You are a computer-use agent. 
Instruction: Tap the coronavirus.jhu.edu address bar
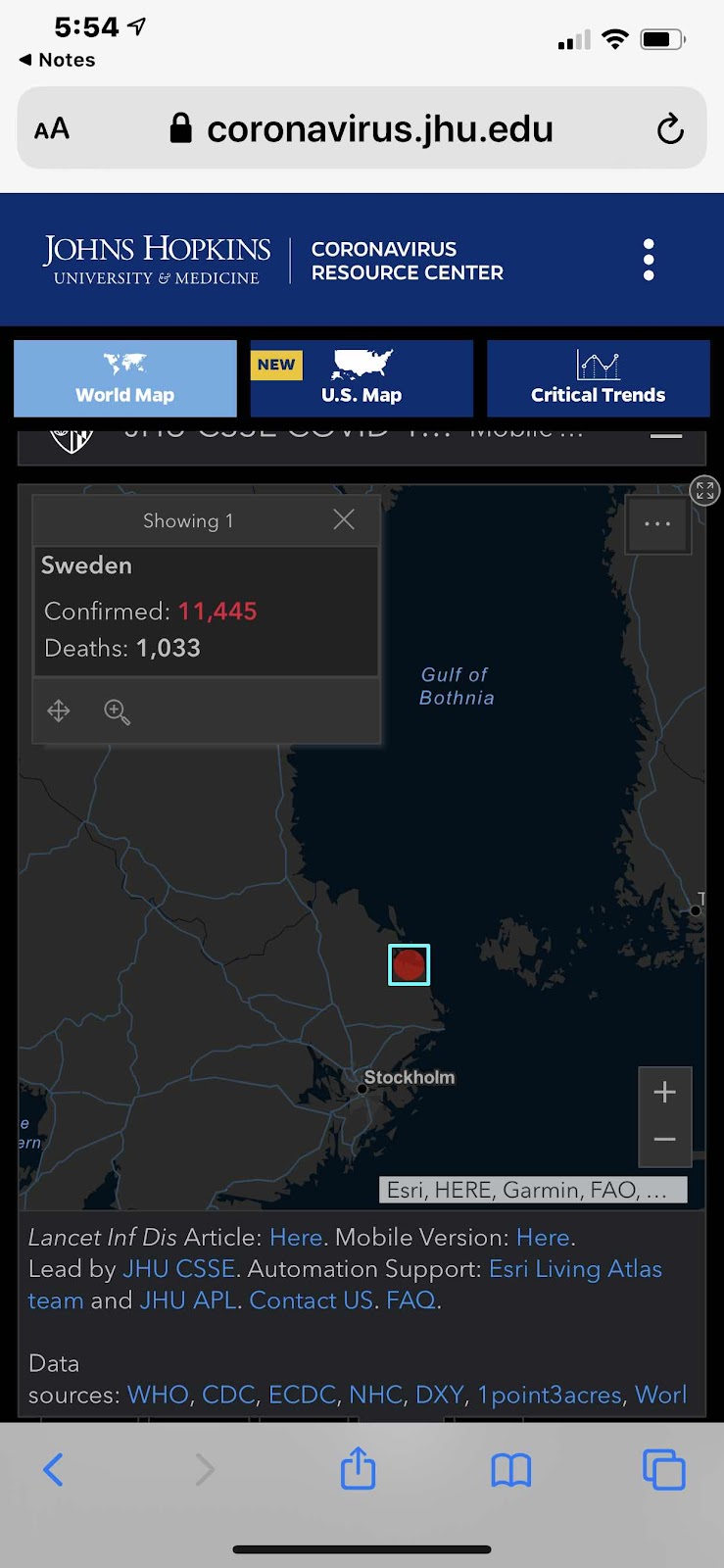pos(379,128)
